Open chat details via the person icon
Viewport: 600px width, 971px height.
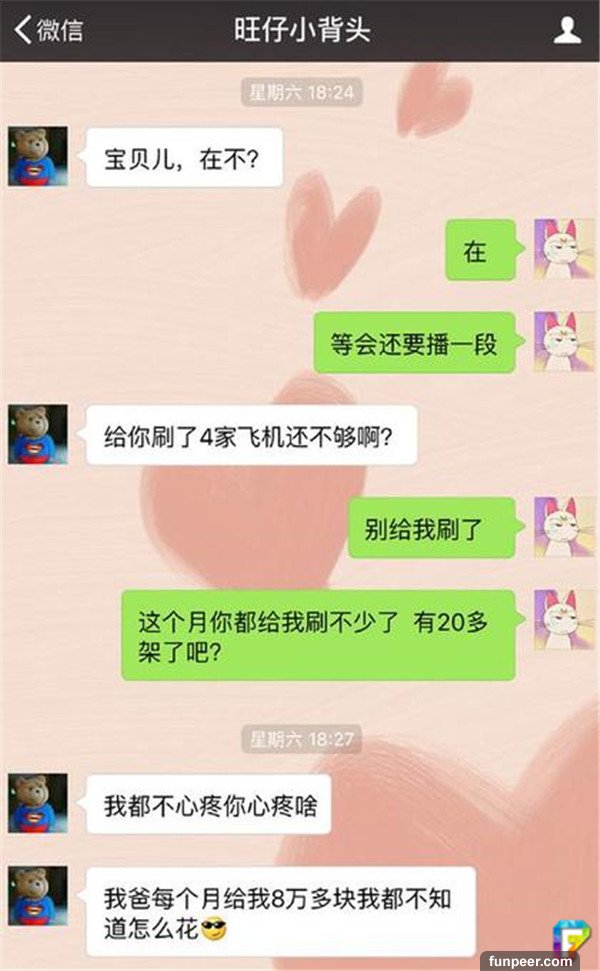click(x=567, y=31)
